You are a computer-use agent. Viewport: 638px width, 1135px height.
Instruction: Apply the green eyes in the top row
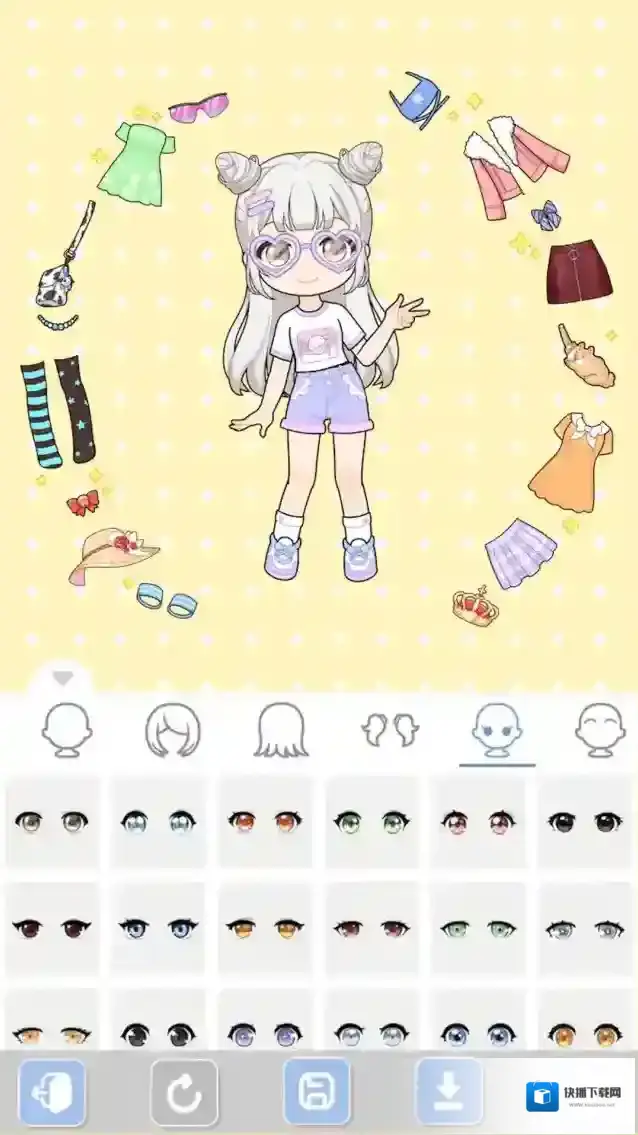coord(371,822)
